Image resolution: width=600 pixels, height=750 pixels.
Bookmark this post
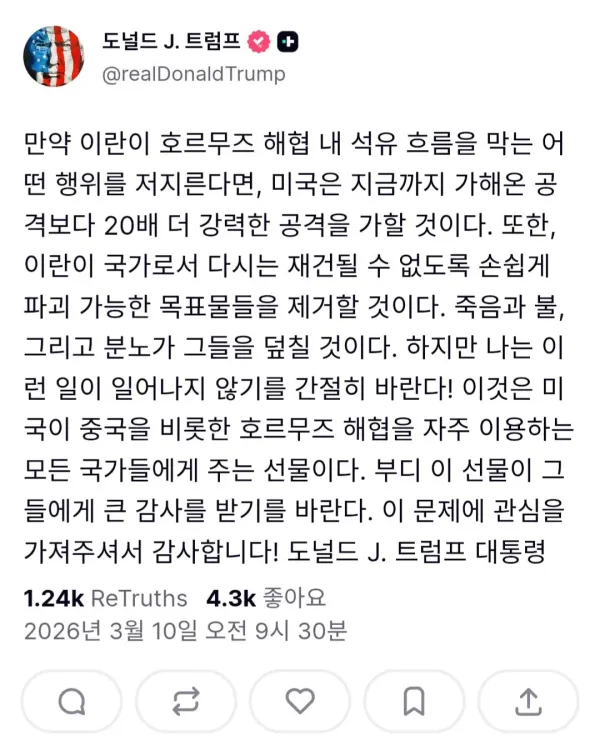point(414,702)
